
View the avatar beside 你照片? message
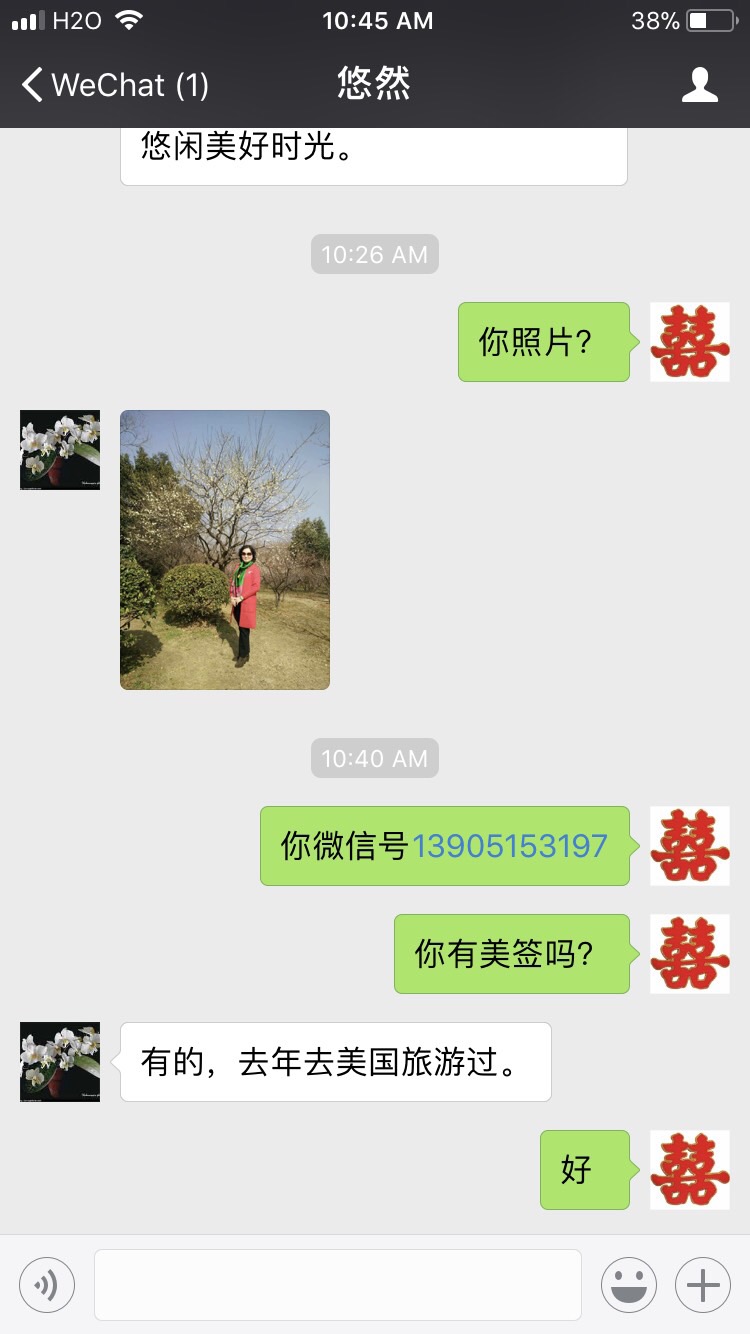click(690, 342)
